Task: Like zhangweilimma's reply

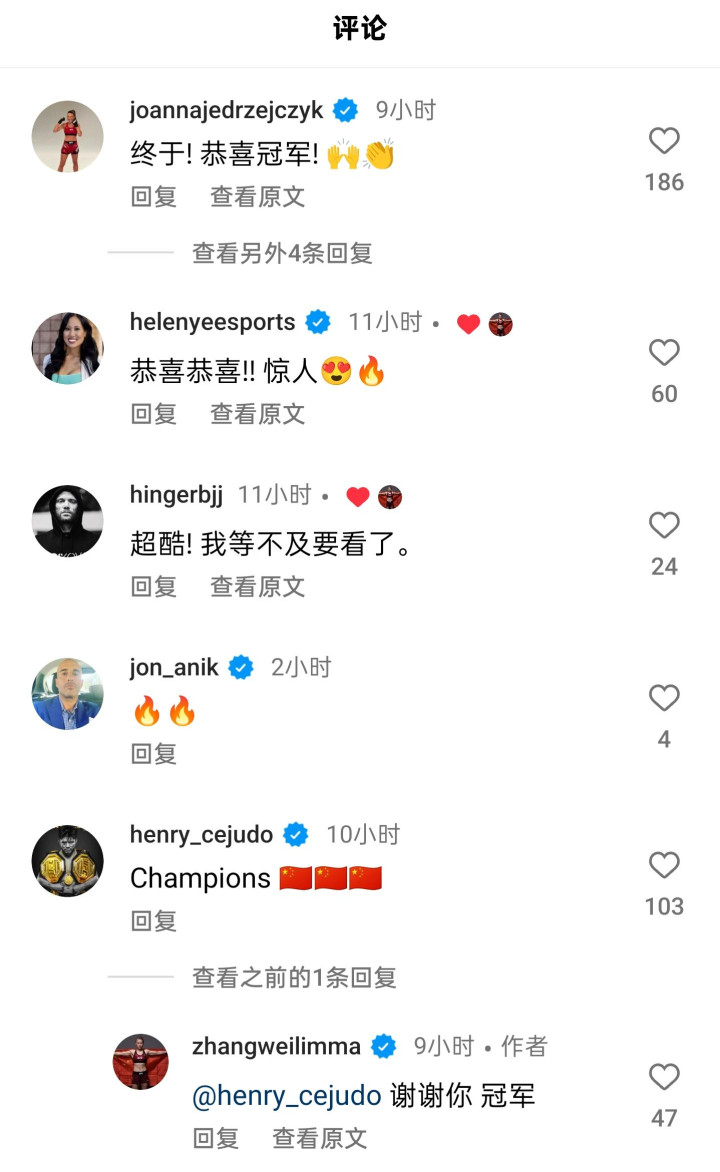Action: point(664,1078)
